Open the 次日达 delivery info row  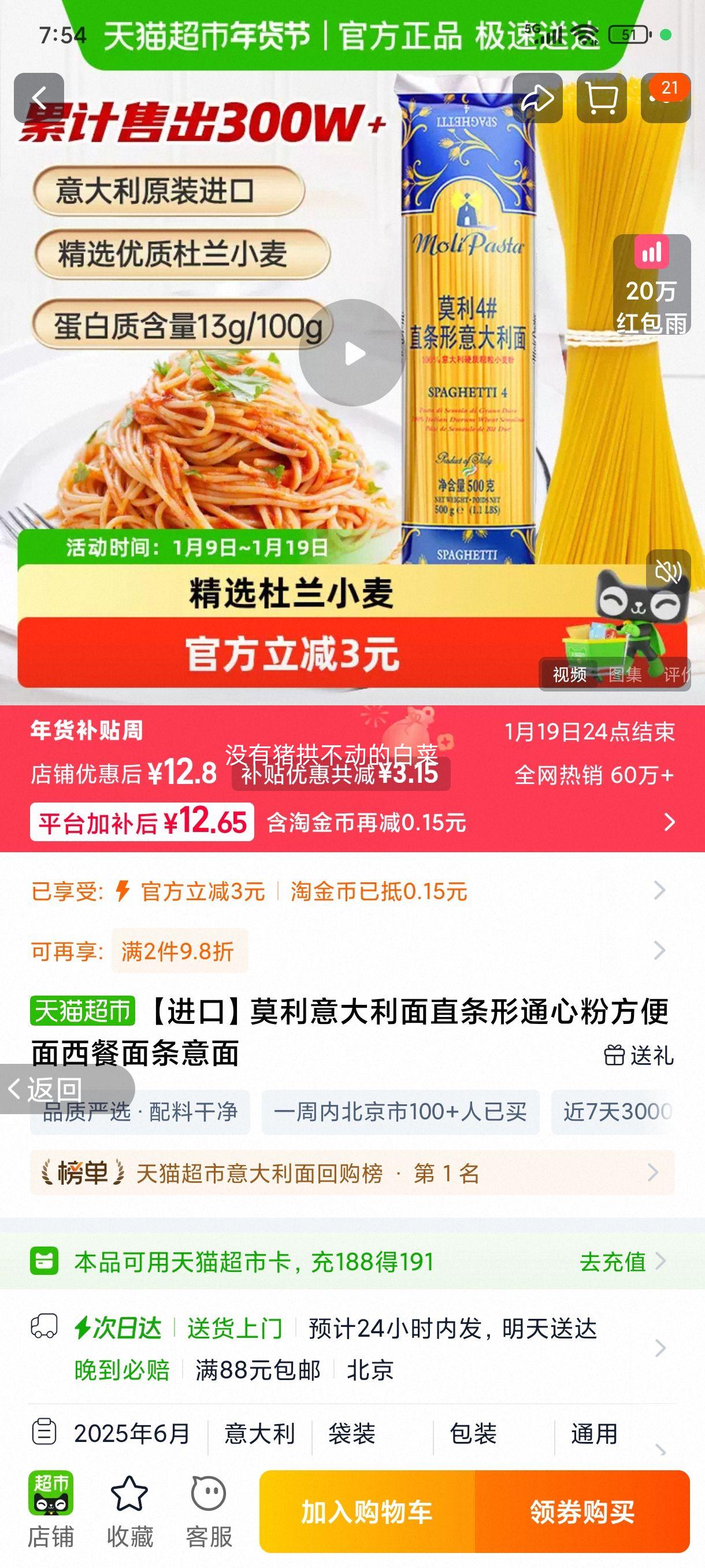[x=352, y=1349]
